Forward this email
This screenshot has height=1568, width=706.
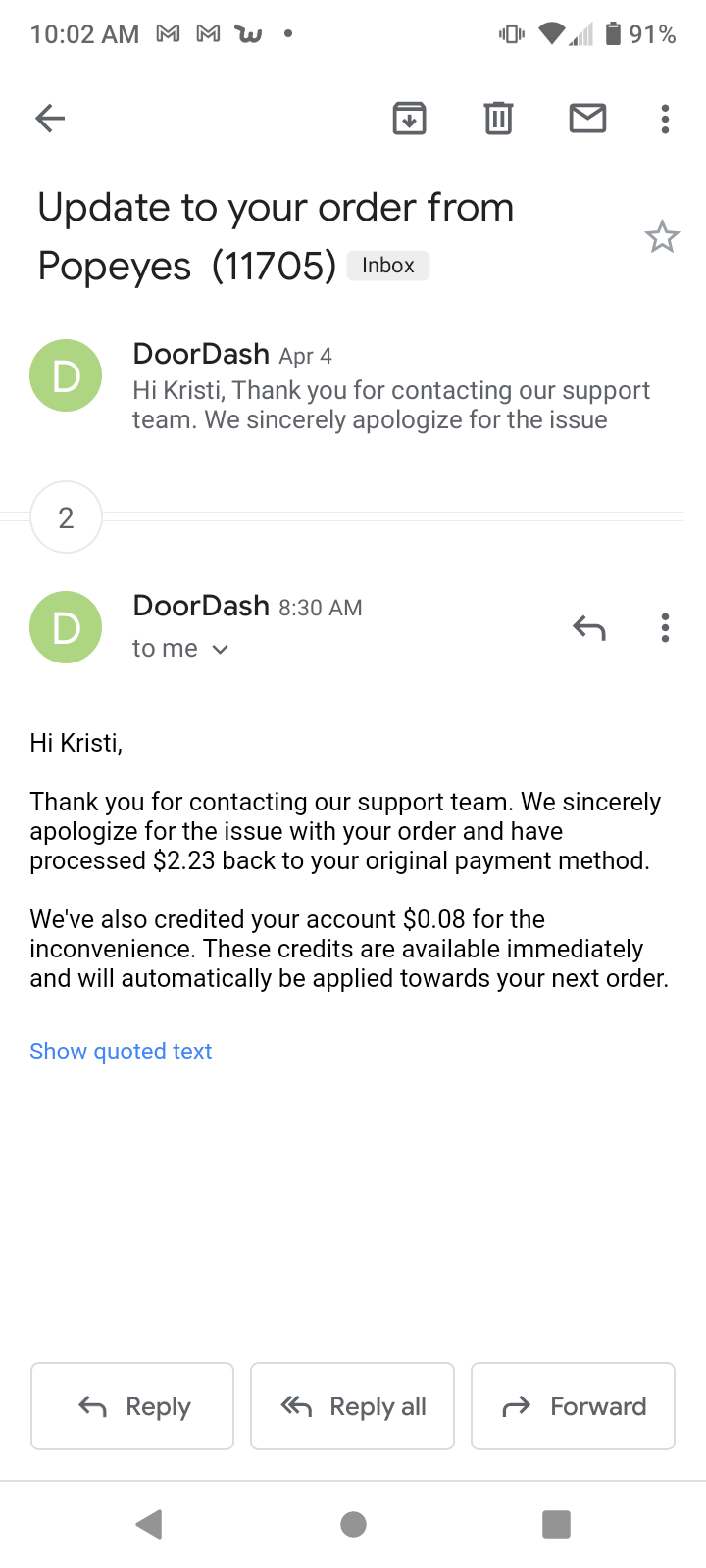point(573,1406)
